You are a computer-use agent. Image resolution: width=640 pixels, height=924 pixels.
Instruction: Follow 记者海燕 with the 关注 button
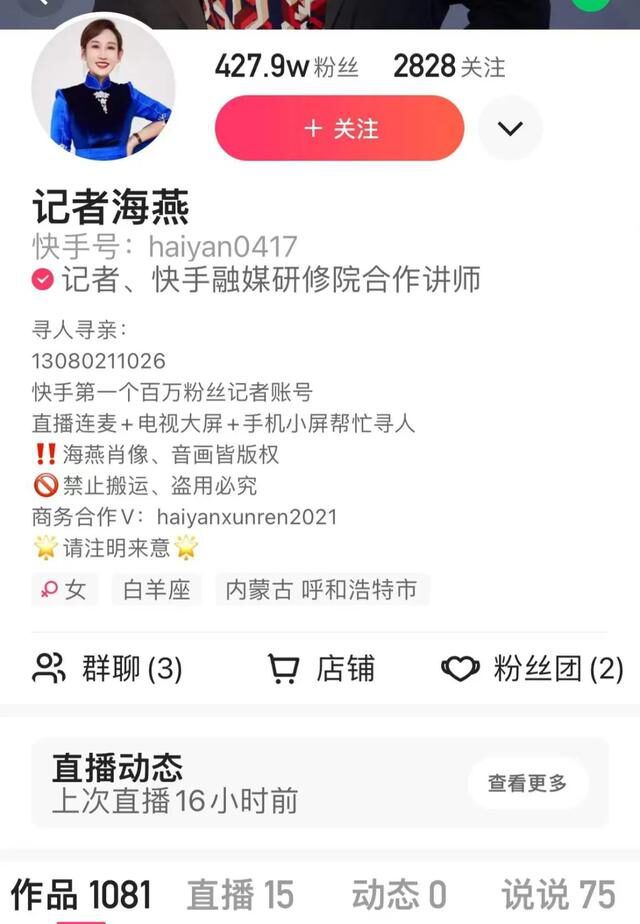coord(339,129)
